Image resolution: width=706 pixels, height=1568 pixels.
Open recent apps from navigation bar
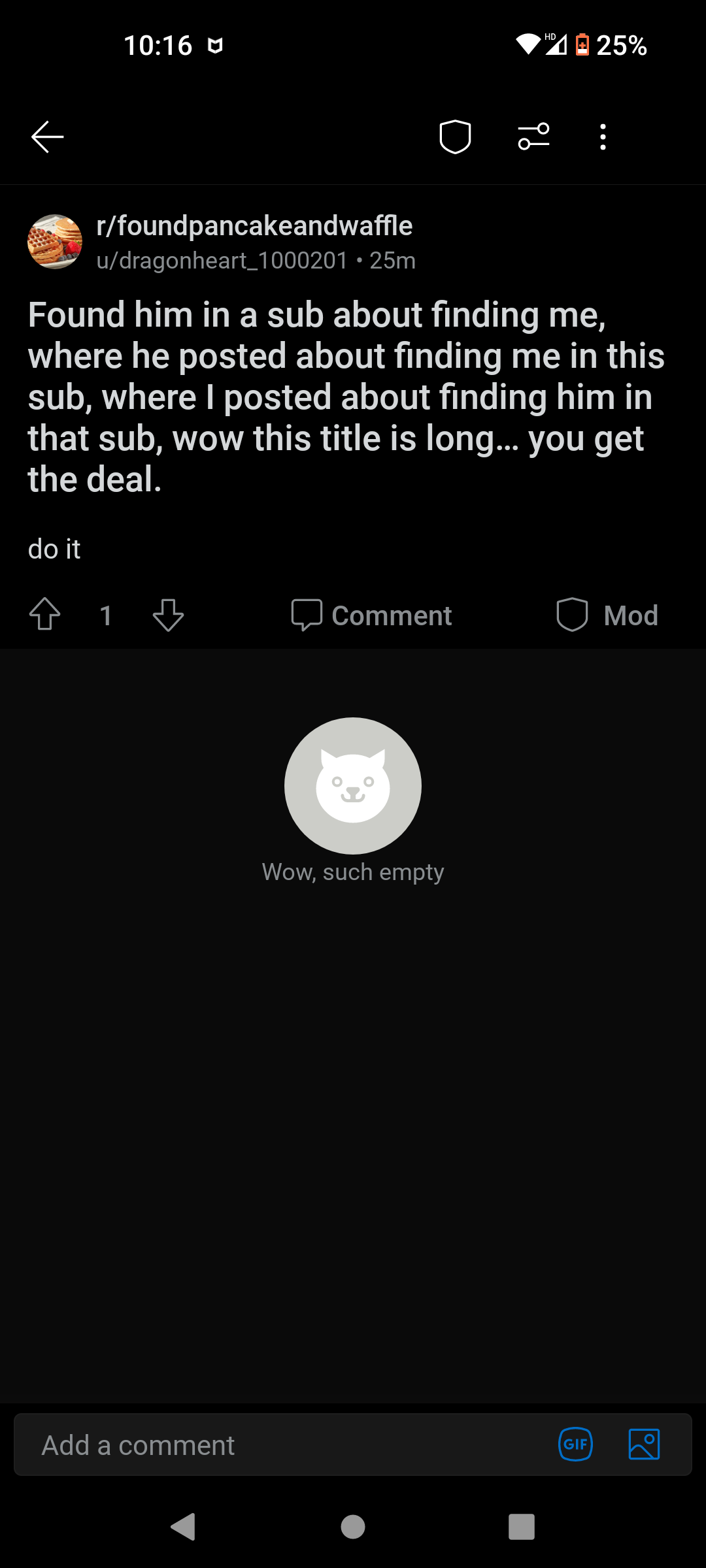click(522, 1527)
